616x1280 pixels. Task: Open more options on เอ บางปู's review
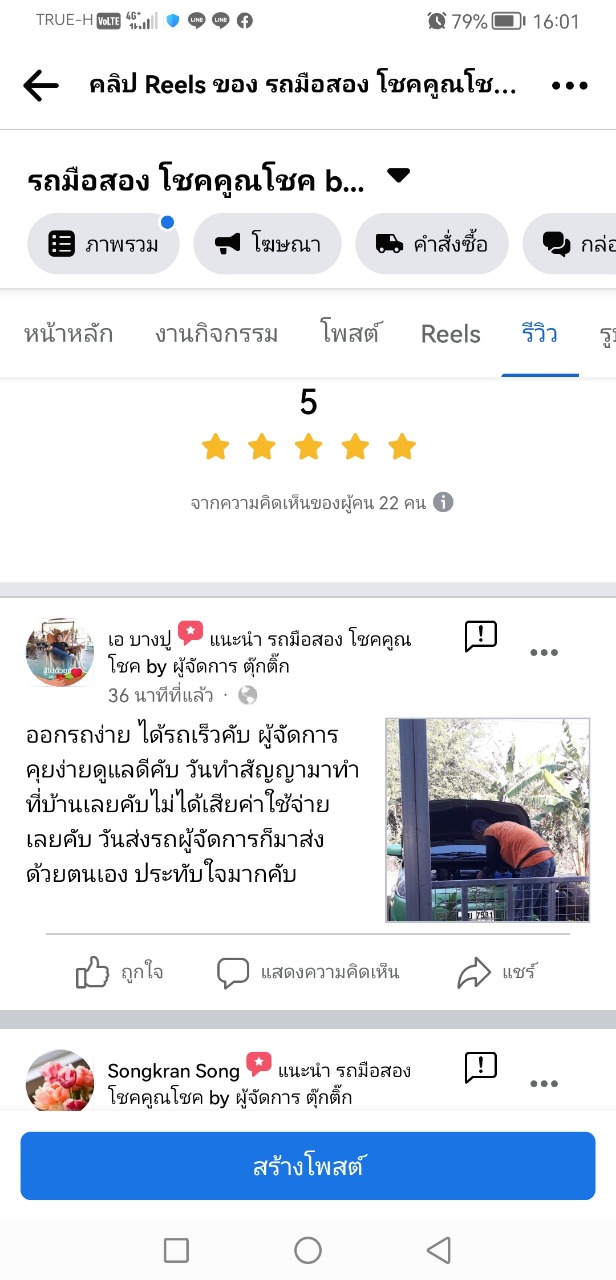544,653
